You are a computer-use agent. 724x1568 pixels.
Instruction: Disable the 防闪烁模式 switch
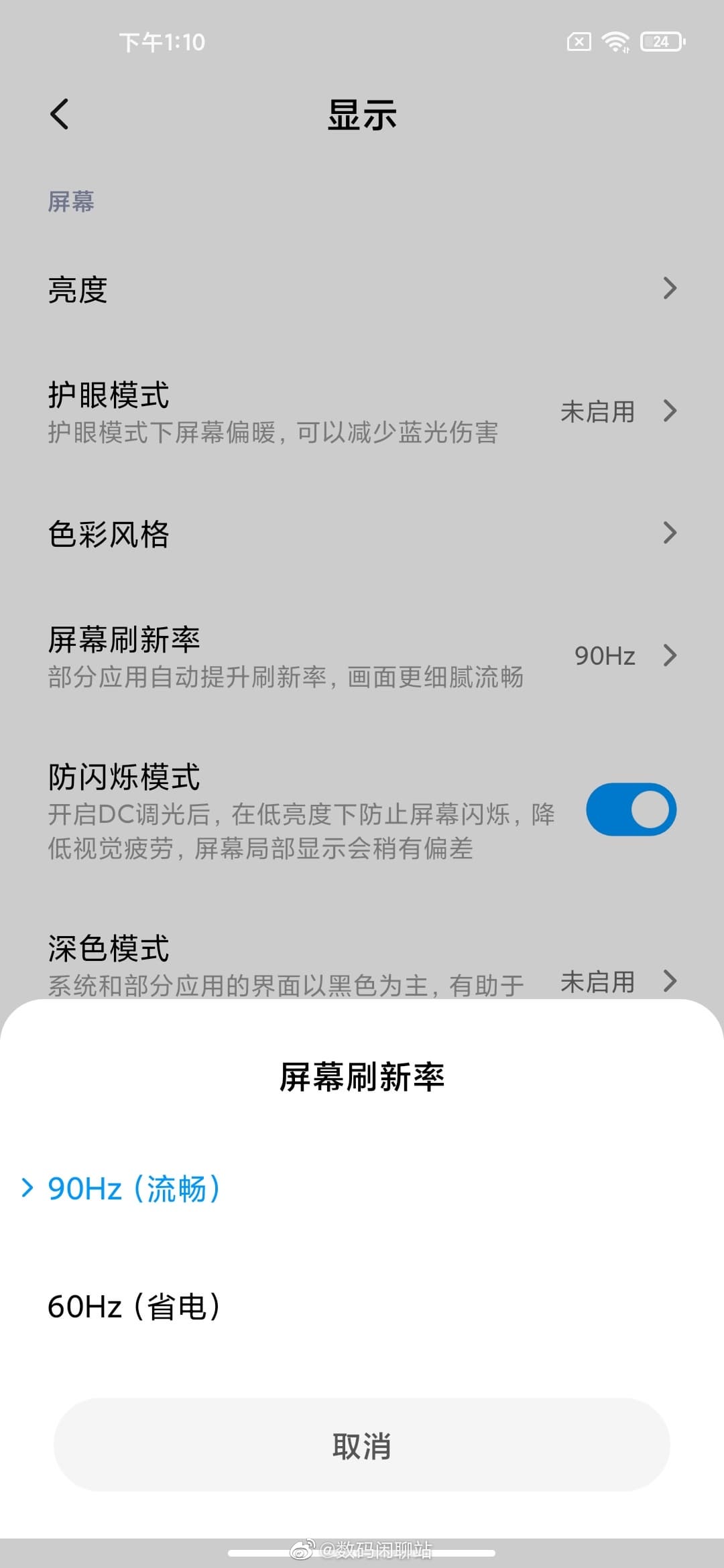click(x=631, y=809)
